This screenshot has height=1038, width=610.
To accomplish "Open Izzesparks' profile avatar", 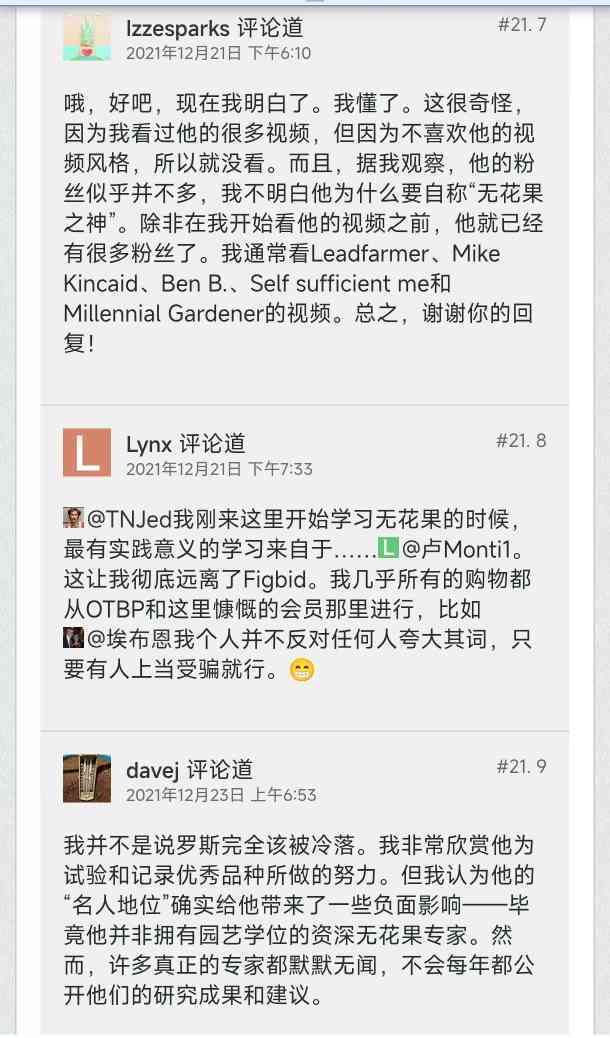I will 87,37.
